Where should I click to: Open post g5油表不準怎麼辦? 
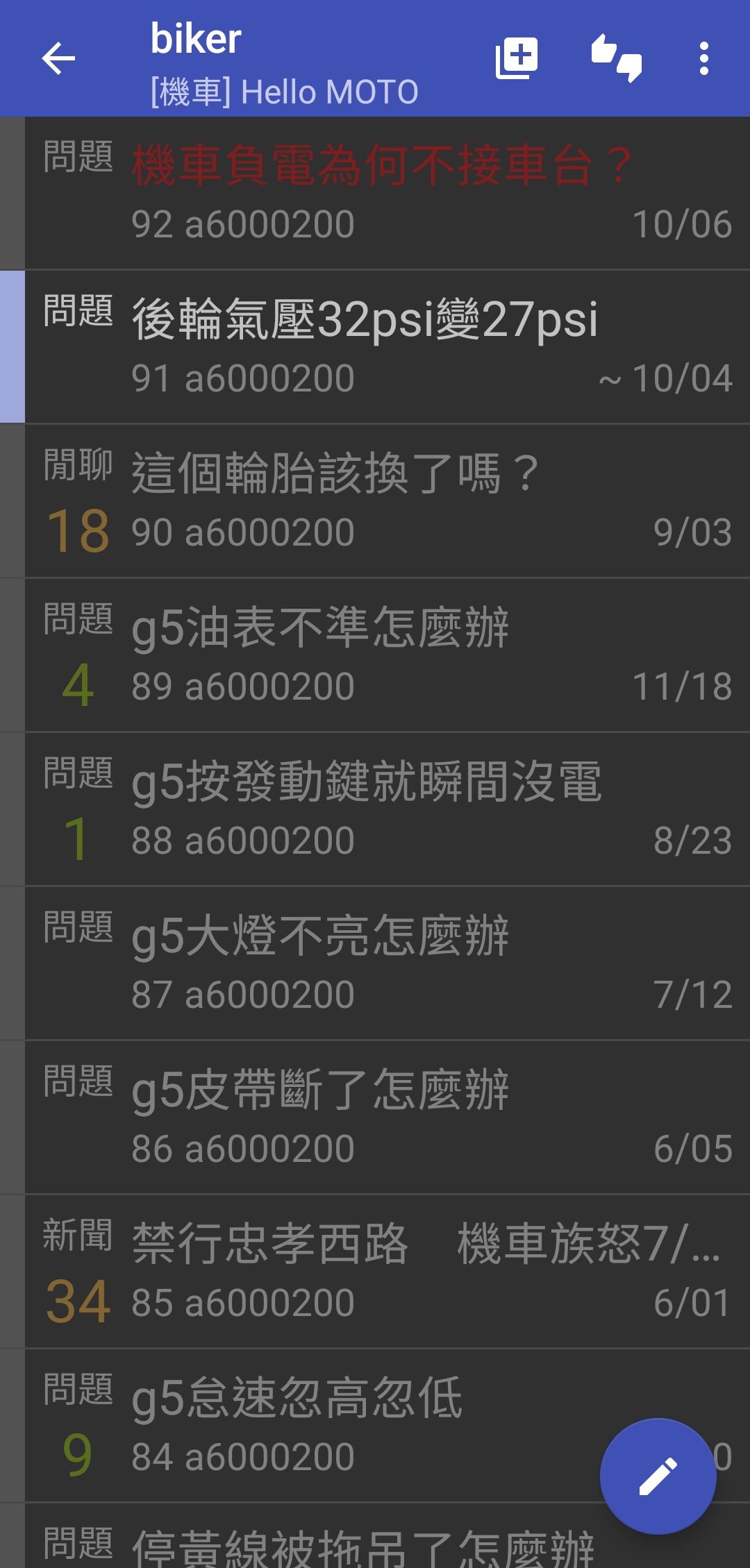[x=375, y=655]
